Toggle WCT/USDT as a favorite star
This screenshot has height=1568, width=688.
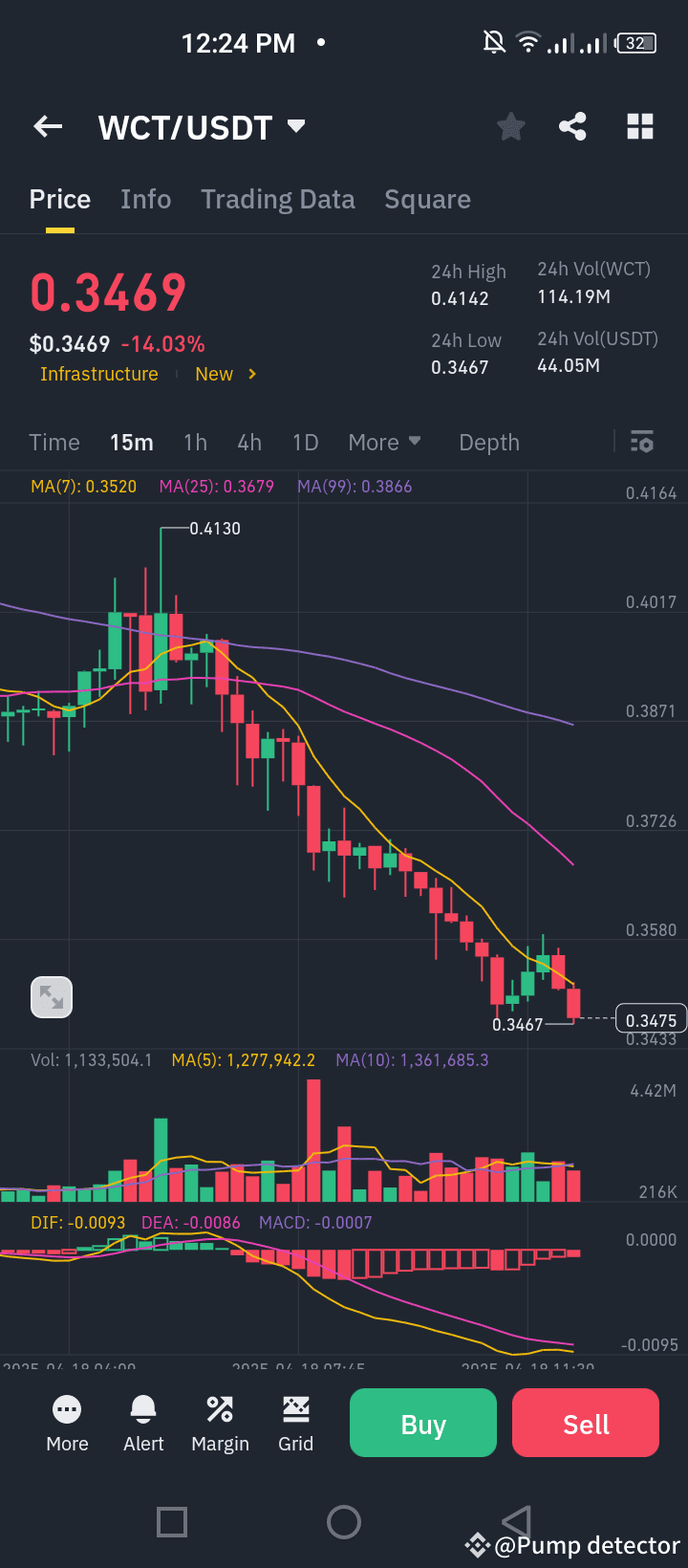click(510, 125)
